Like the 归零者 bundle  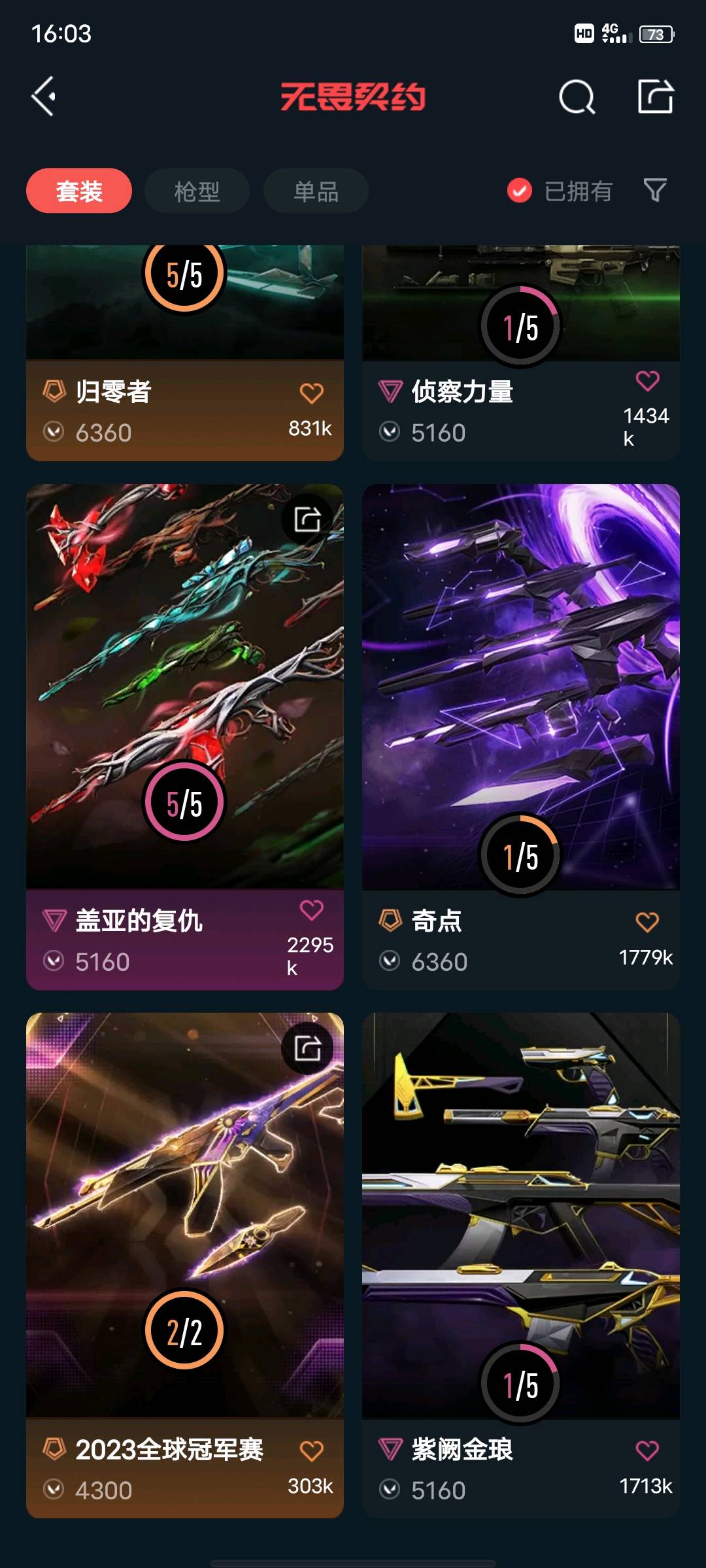tap(311, 393)
